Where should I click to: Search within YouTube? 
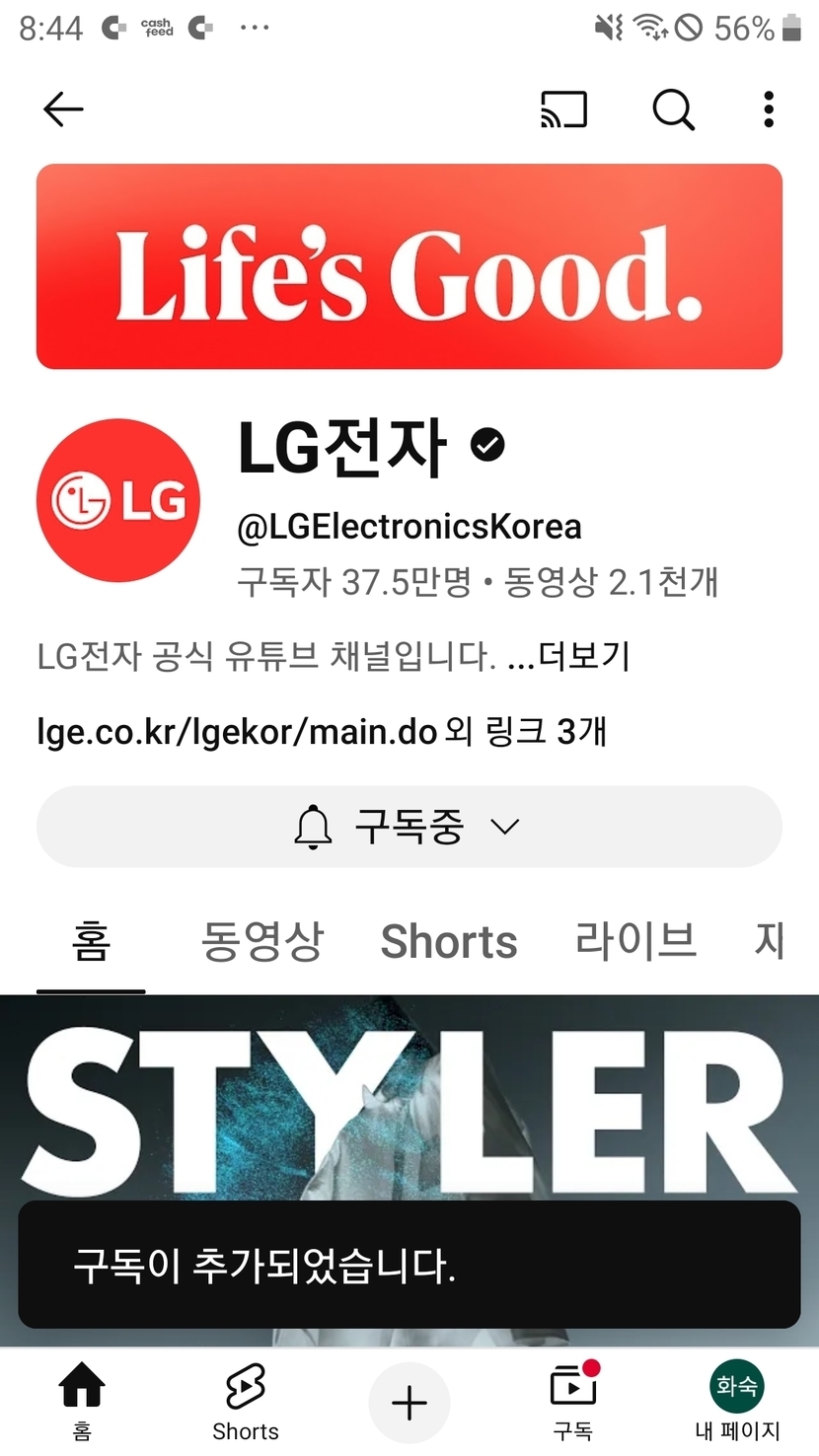click(673, 109)
